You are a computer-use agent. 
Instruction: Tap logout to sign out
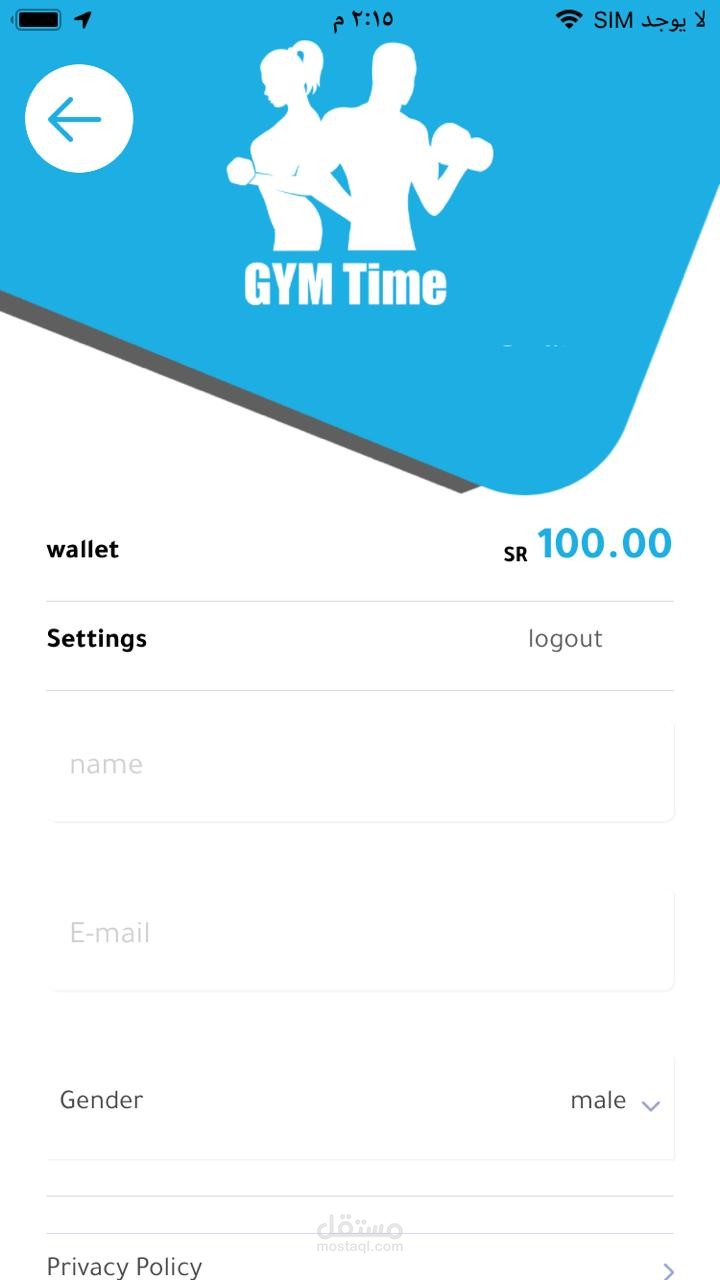(x=565, y=639)
